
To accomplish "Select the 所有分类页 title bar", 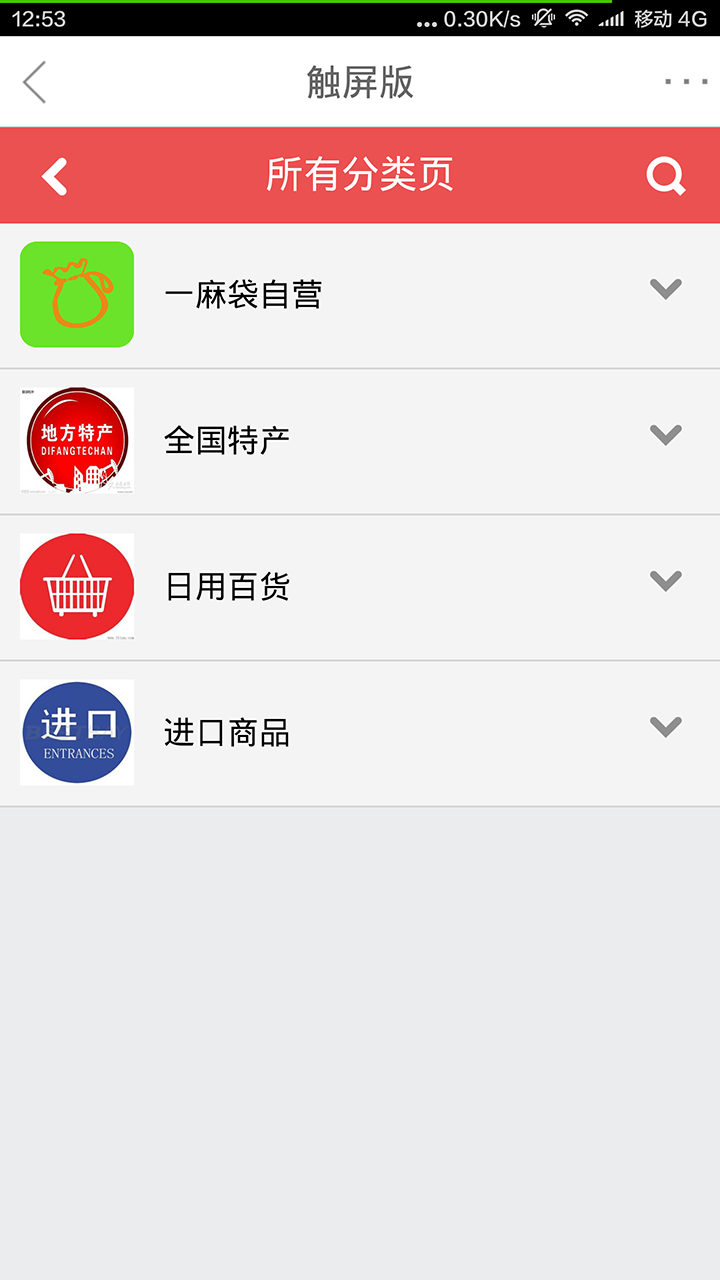I will point(360,175).
